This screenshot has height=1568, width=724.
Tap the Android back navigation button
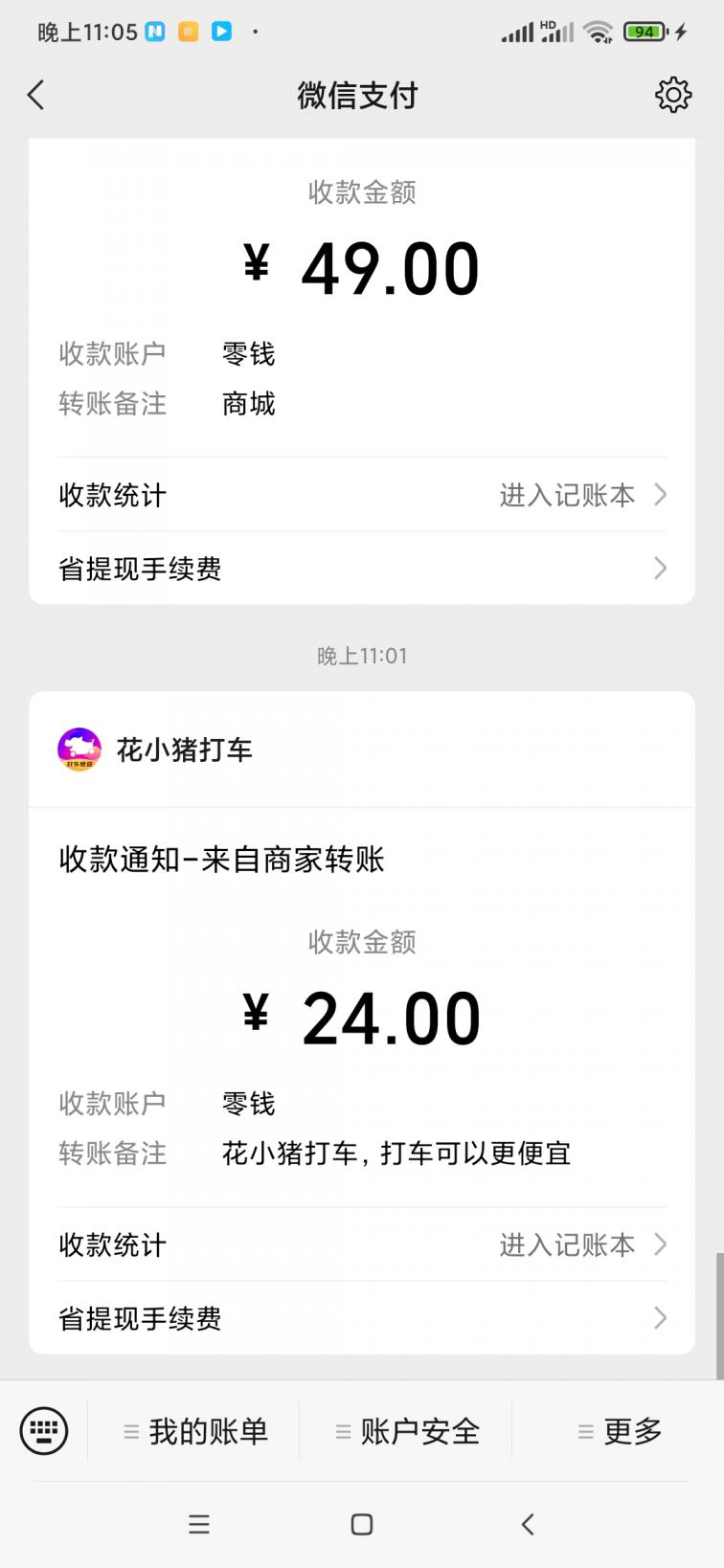[x=526, y=1524]
